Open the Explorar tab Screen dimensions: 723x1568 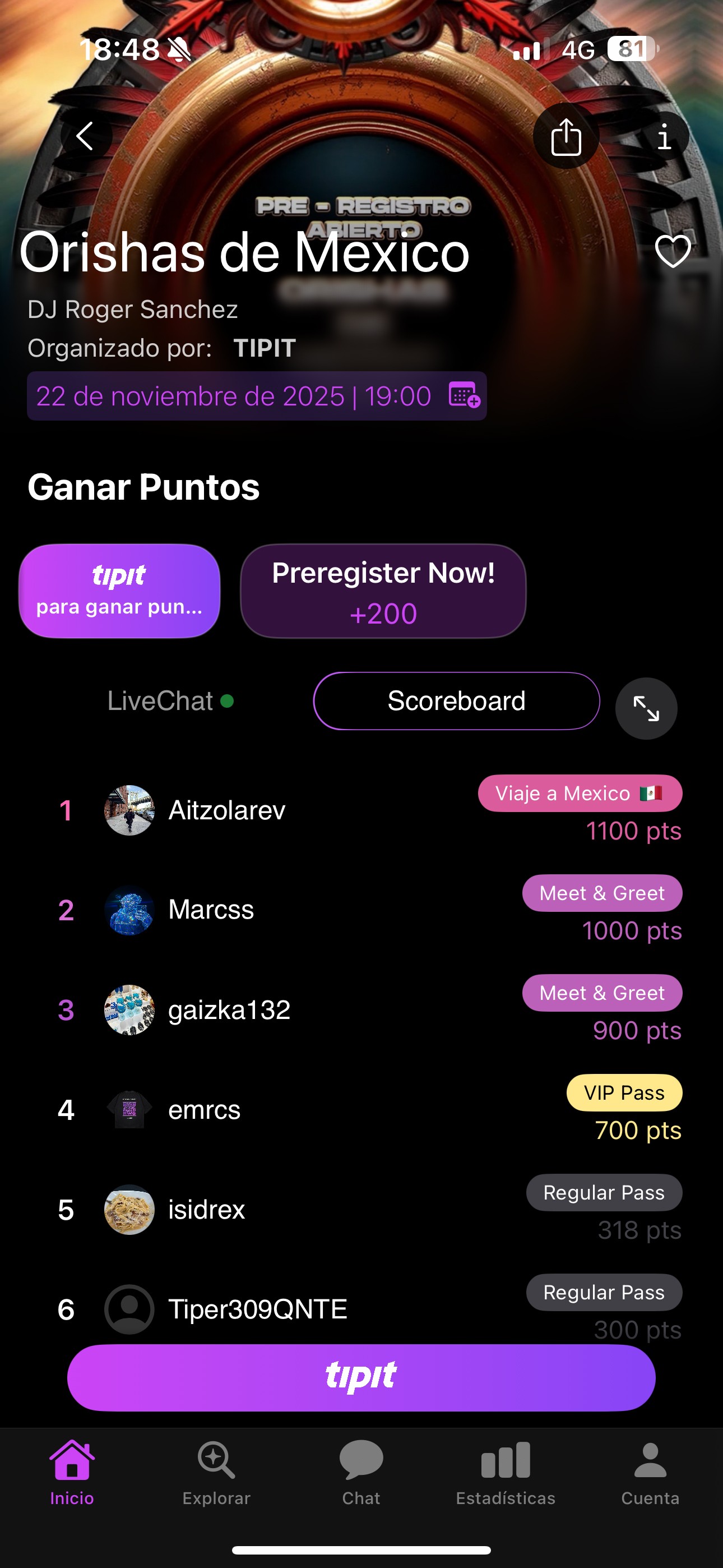pyautogui.click(x=216, y=1472)
